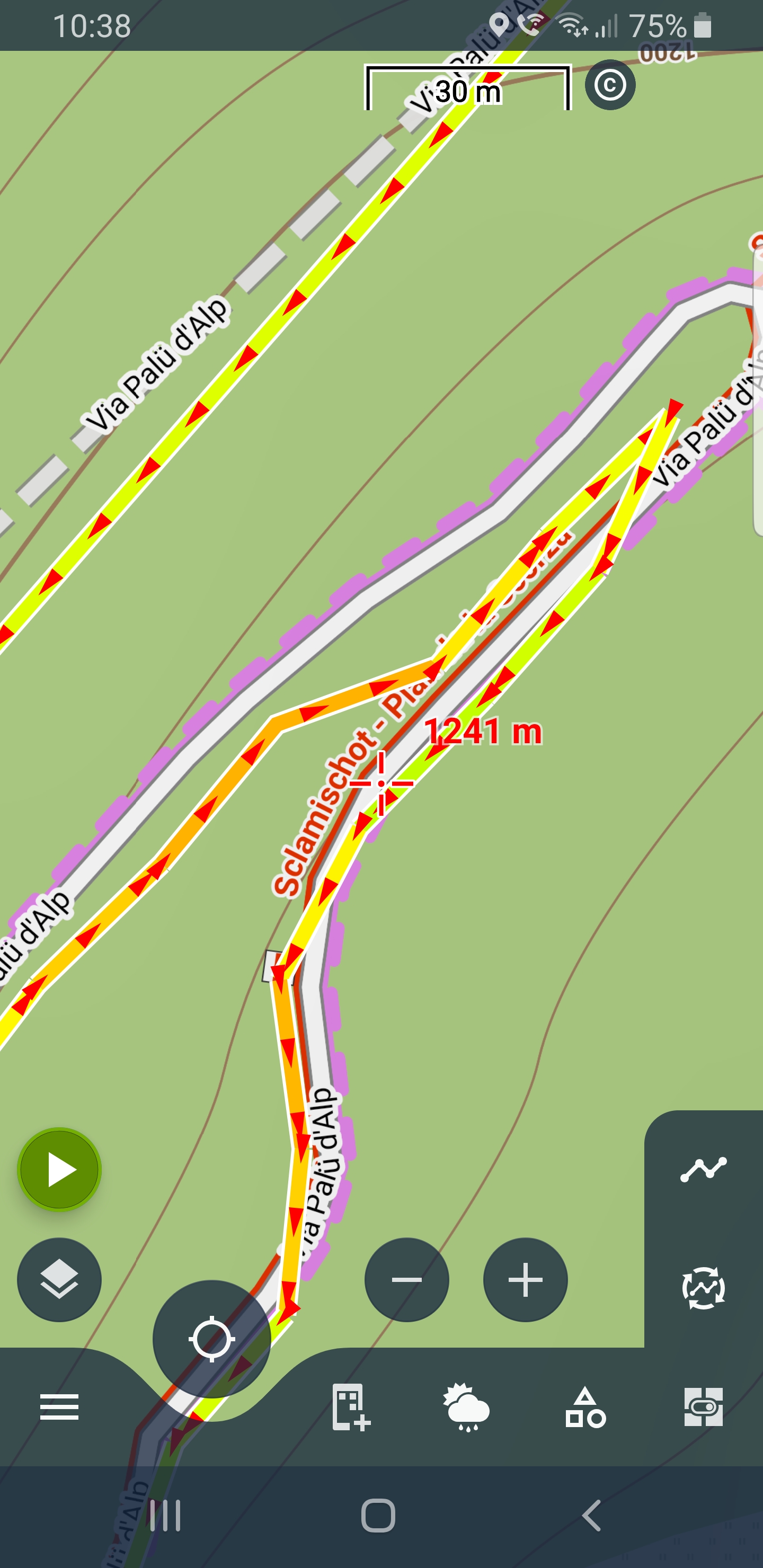Screen dimensions: 763x1568
Task: Show the weather forecast
Action: 466,1406
